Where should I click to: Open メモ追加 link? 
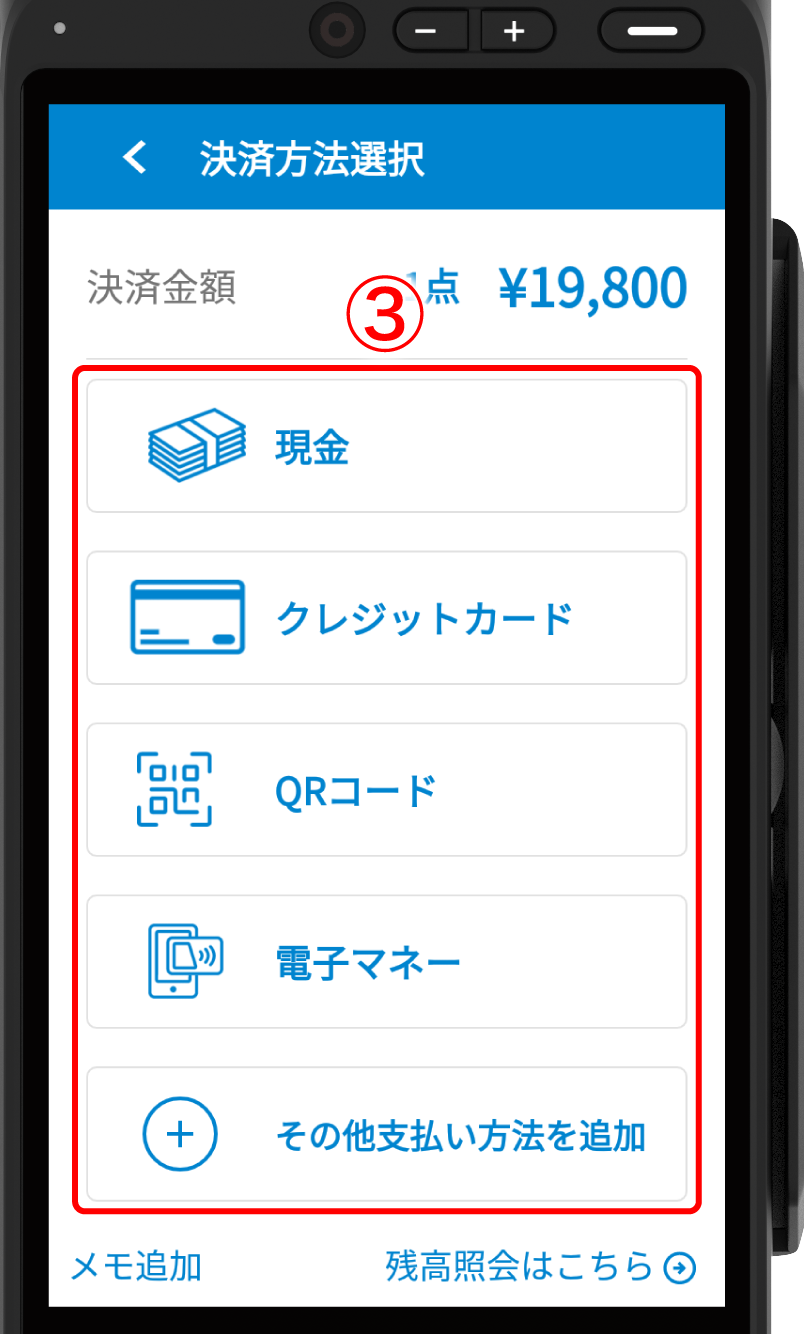point(136,1266)
